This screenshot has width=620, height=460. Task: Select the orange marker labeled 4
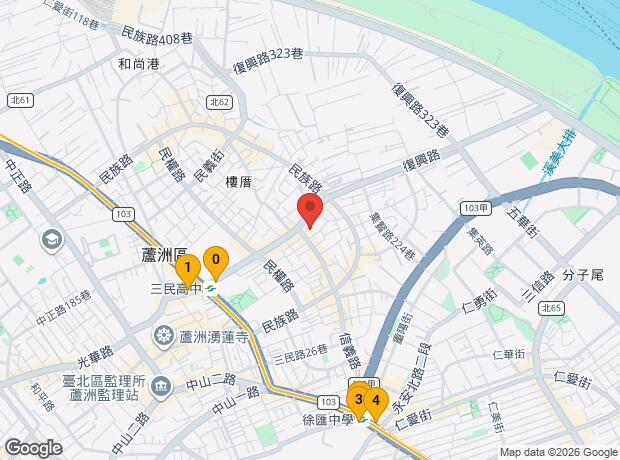(376, 403)
